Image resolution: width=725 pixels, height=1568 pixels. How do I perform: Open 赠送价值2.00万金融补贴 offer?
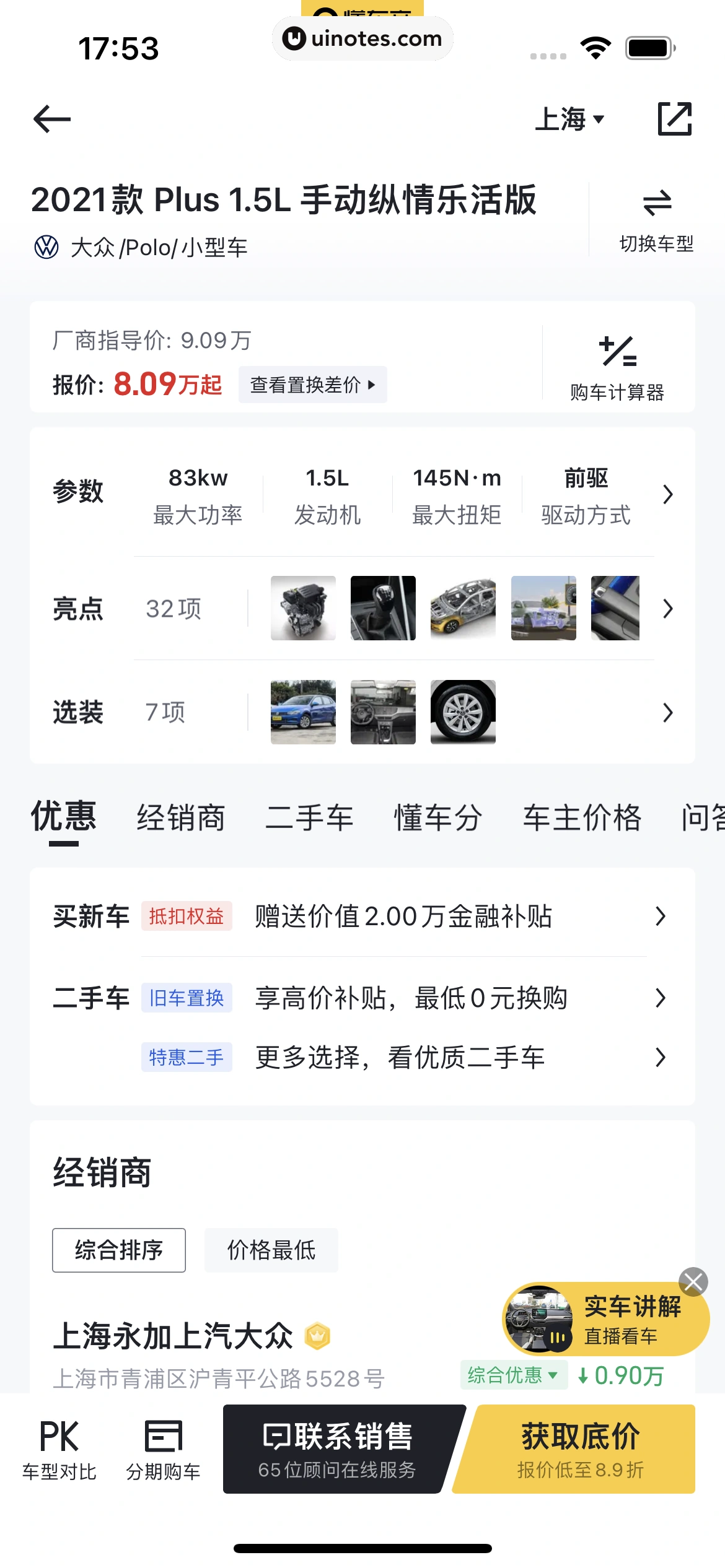point(403,916)
